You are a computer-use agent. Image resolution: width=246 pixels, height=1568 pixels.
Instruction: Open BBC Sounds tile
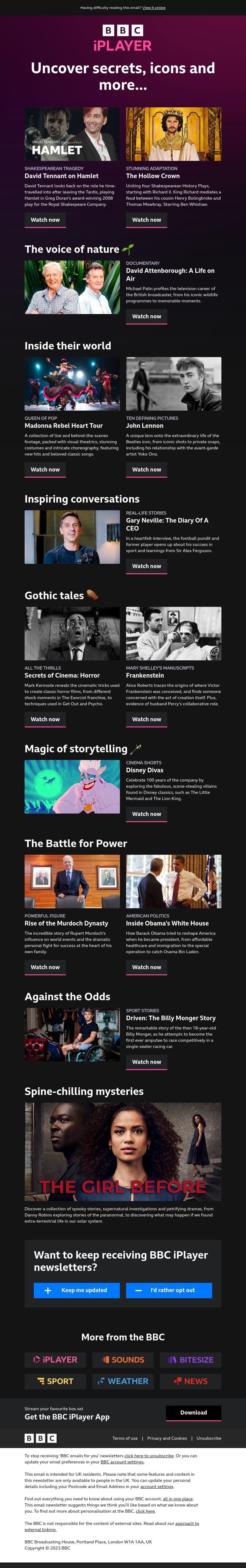coord(123,1359)
